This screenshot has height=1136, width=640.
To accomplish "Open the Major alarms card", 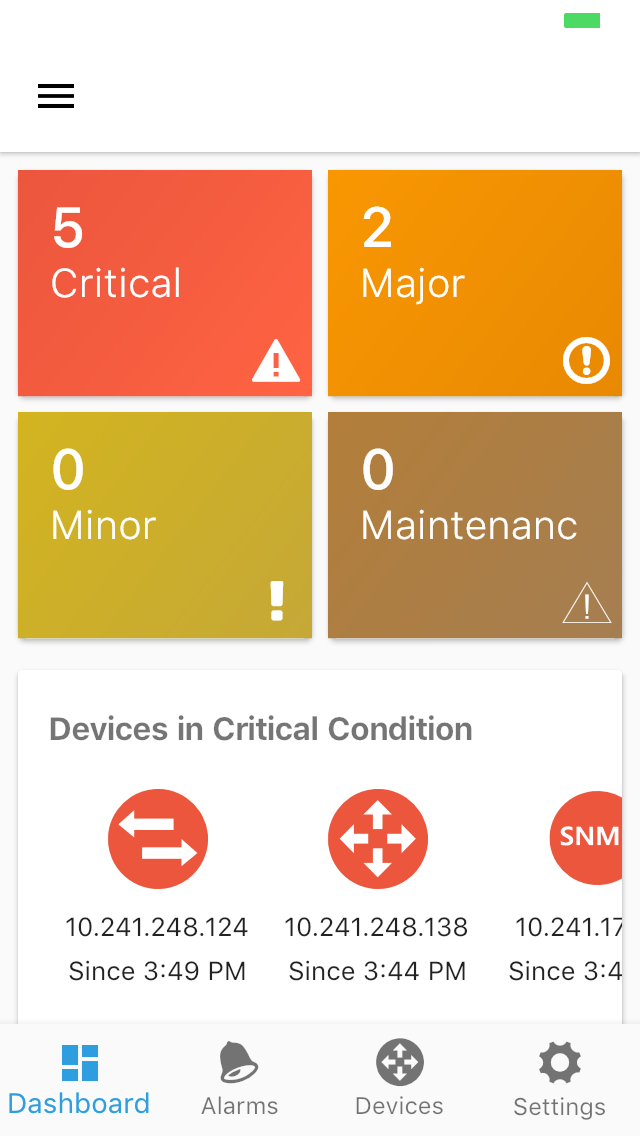I will [475, 283].
